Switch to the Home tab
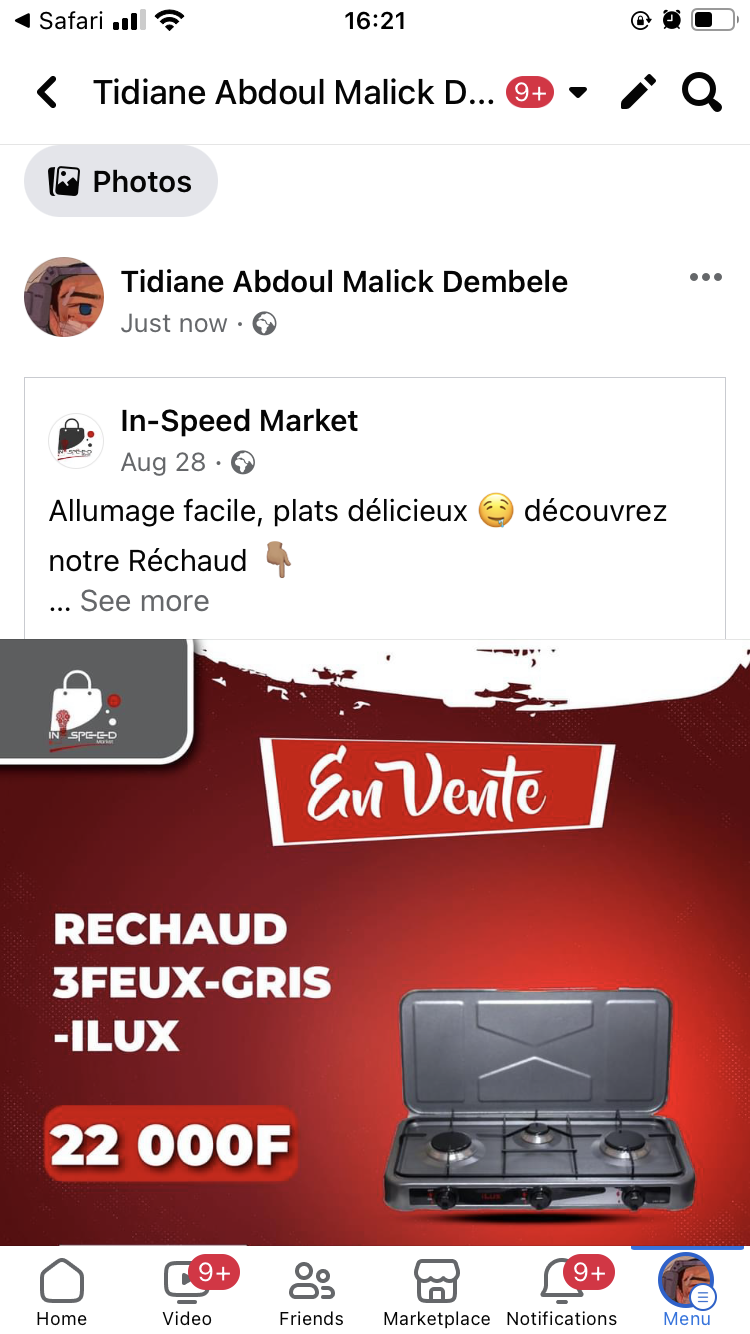 pos(62,1292)
